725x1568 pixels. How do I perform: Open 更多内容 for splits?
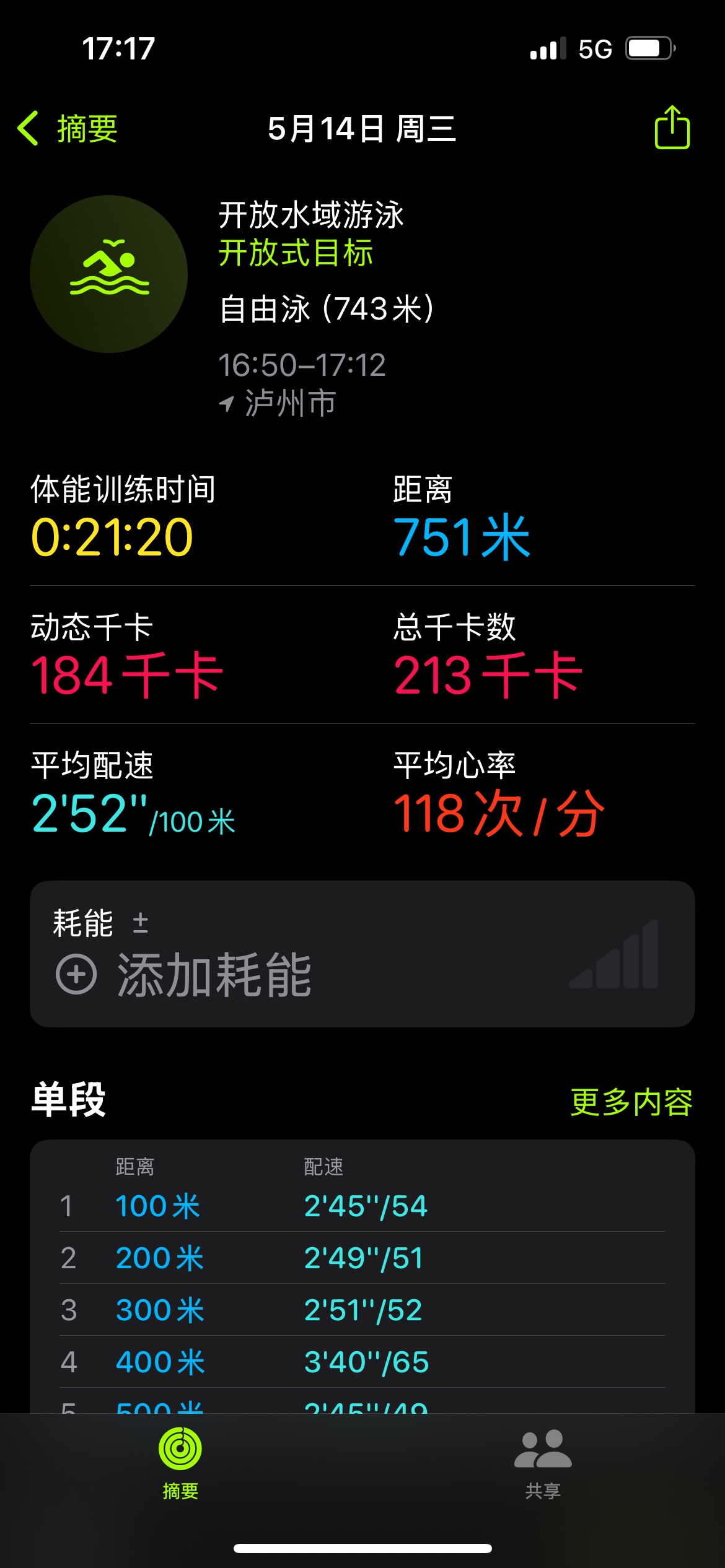pyautogui.click(x=631, y=1102)
